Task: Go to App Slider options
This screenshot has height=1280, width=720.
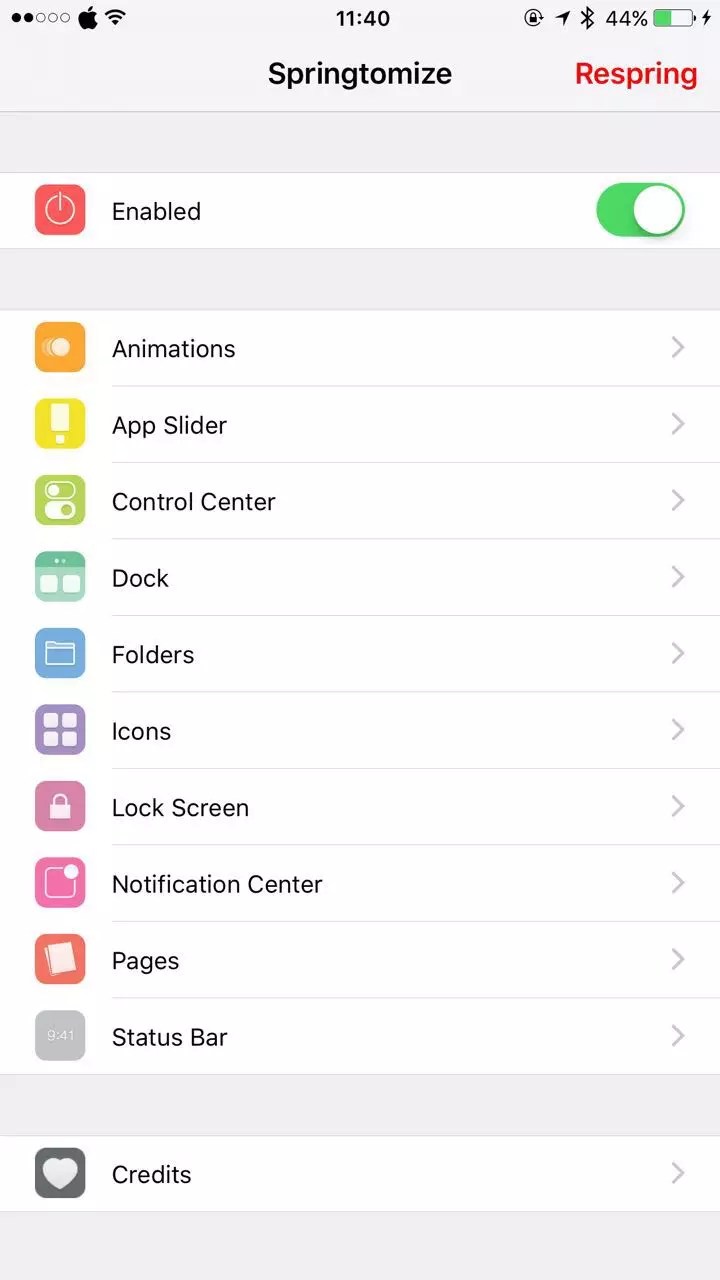Action: [360, 425]
